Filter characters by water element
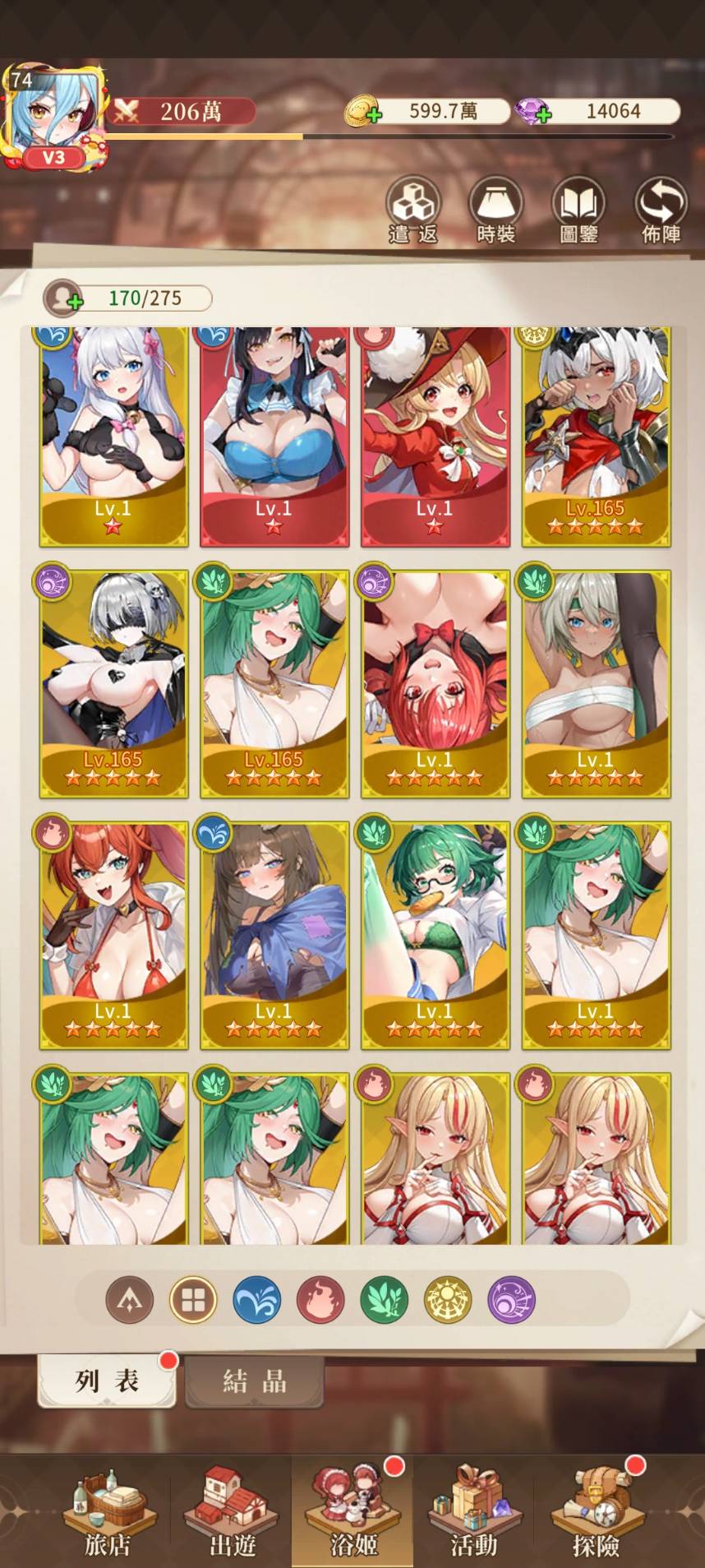Viewport: 705px width, 1568px height. pyautogui.click(x=256, y=1300)
